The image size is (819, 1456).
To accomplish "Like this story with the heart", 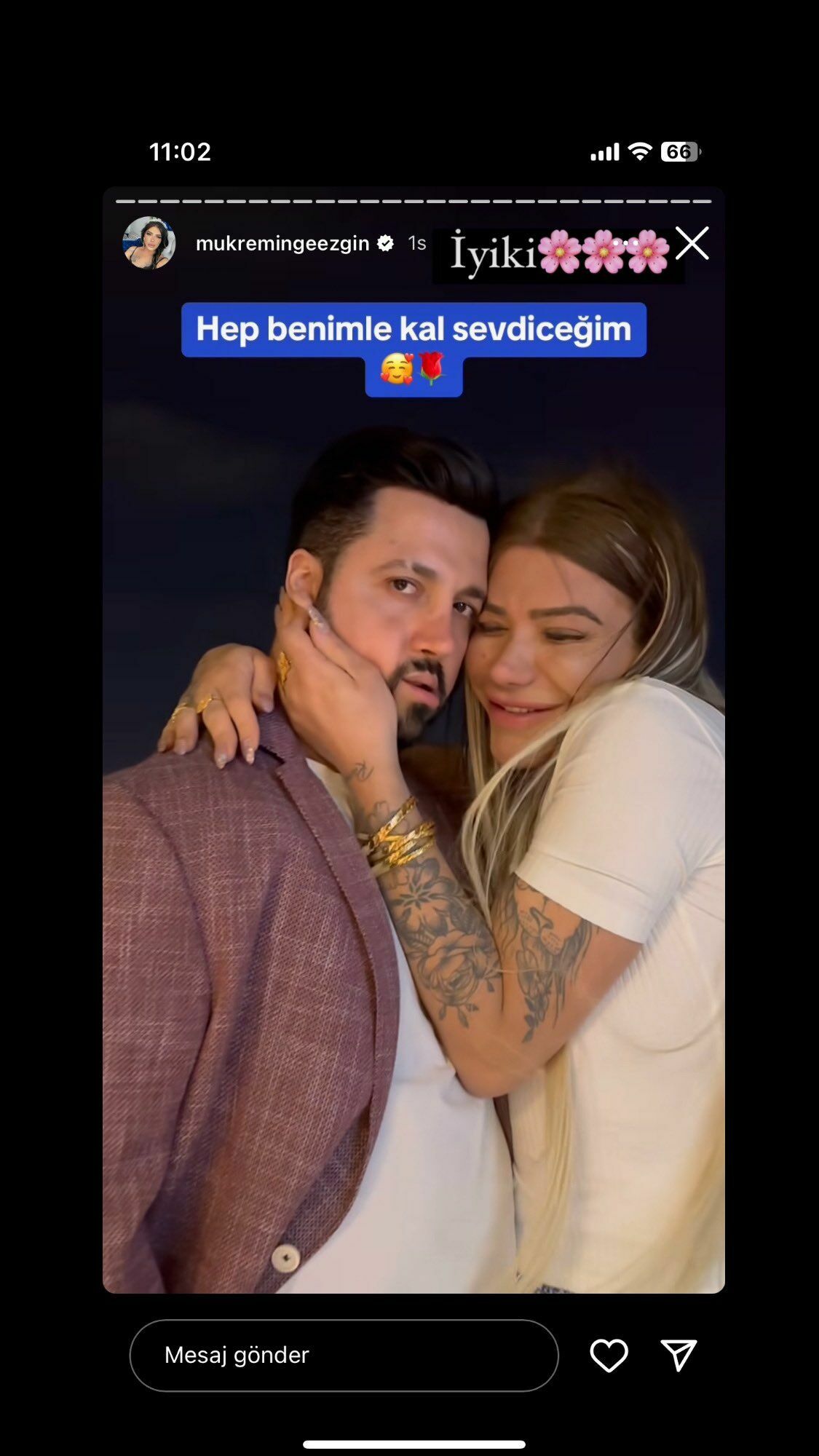I will 609,1355.
